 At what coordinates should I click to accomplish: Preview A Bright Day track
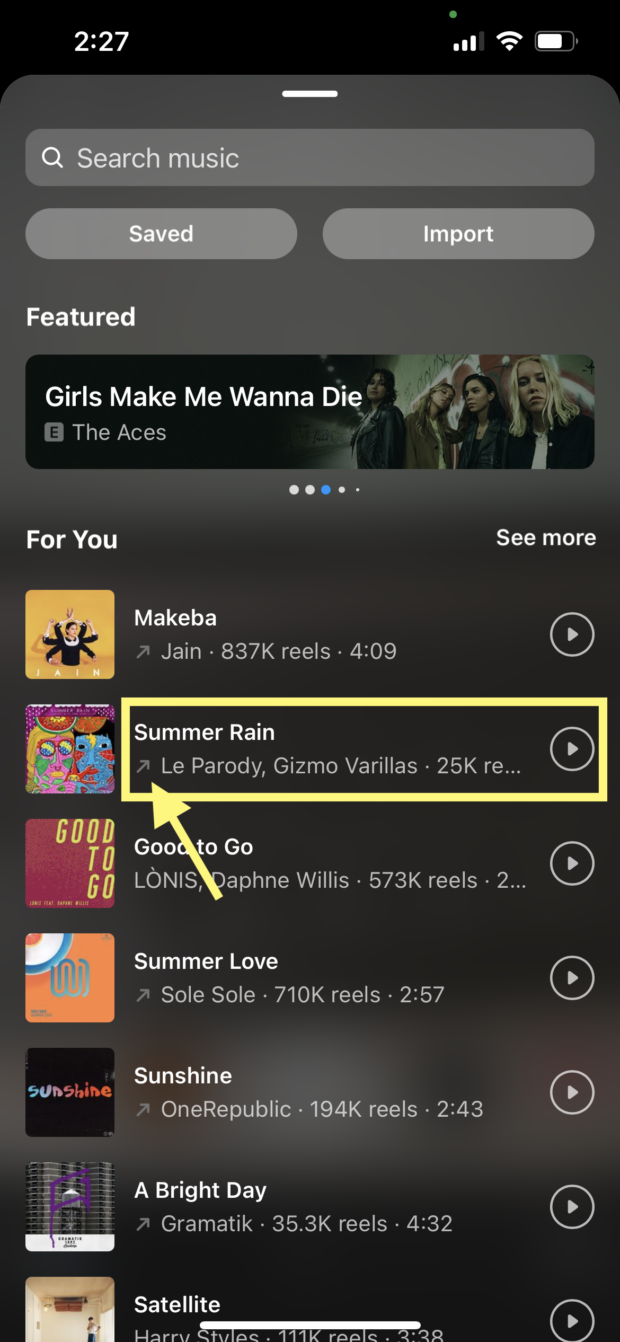pos(572,1207)
